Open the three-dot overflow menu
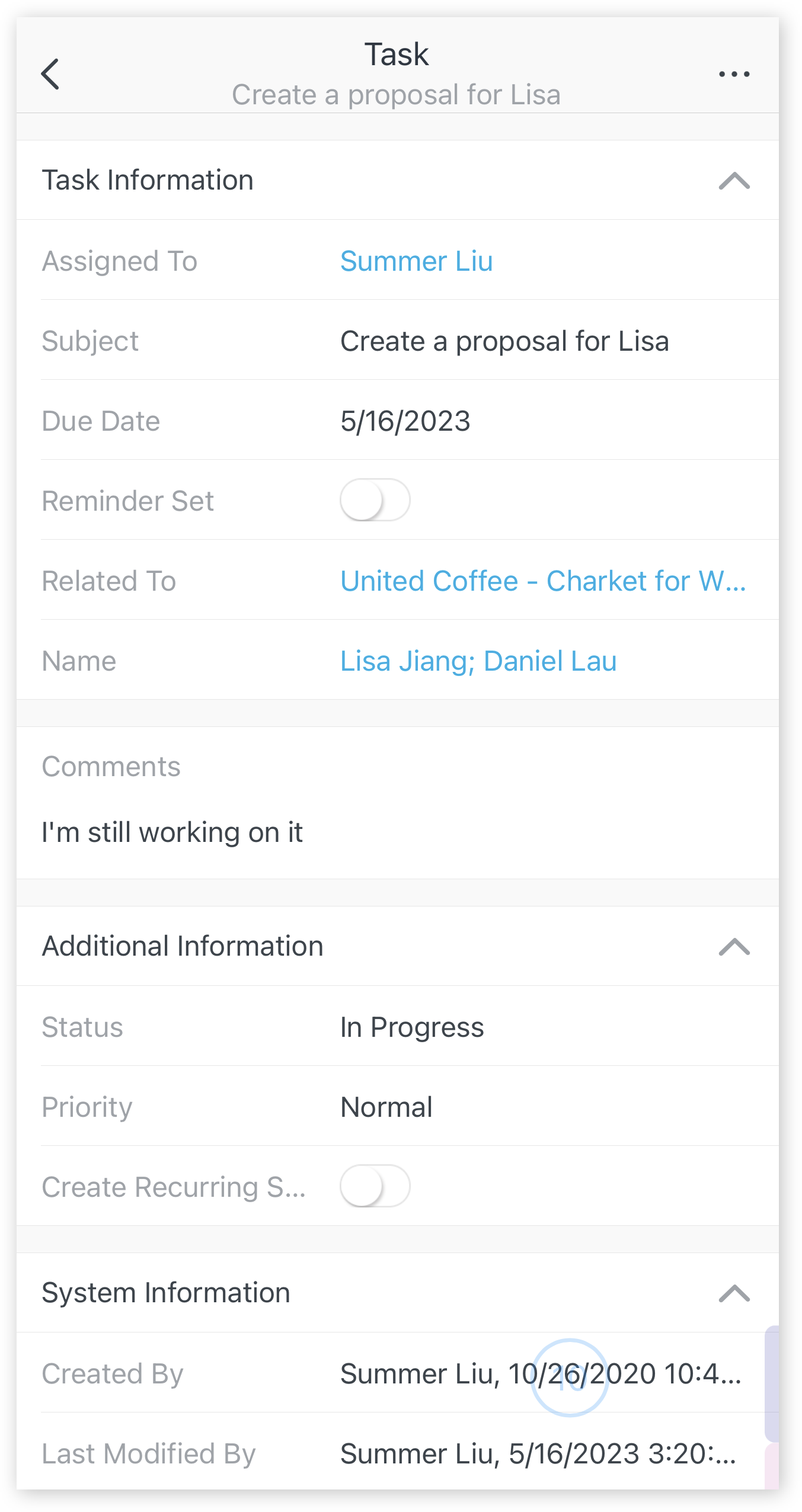The width and height of the screenshot is (802, 1512). pos(734,74)
